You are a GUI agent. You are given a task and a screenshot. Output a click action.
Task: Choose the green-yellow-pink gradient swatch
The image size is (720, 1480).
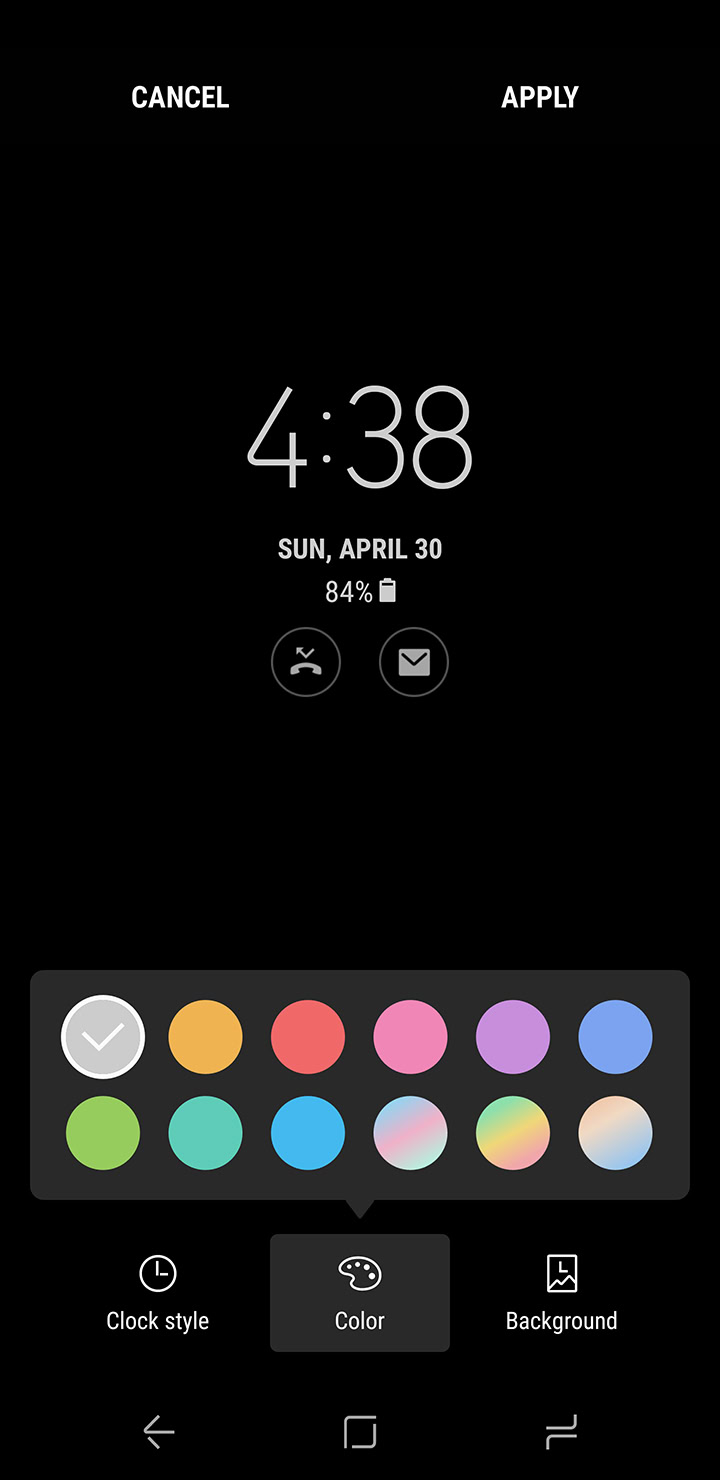pos(513,1133)
